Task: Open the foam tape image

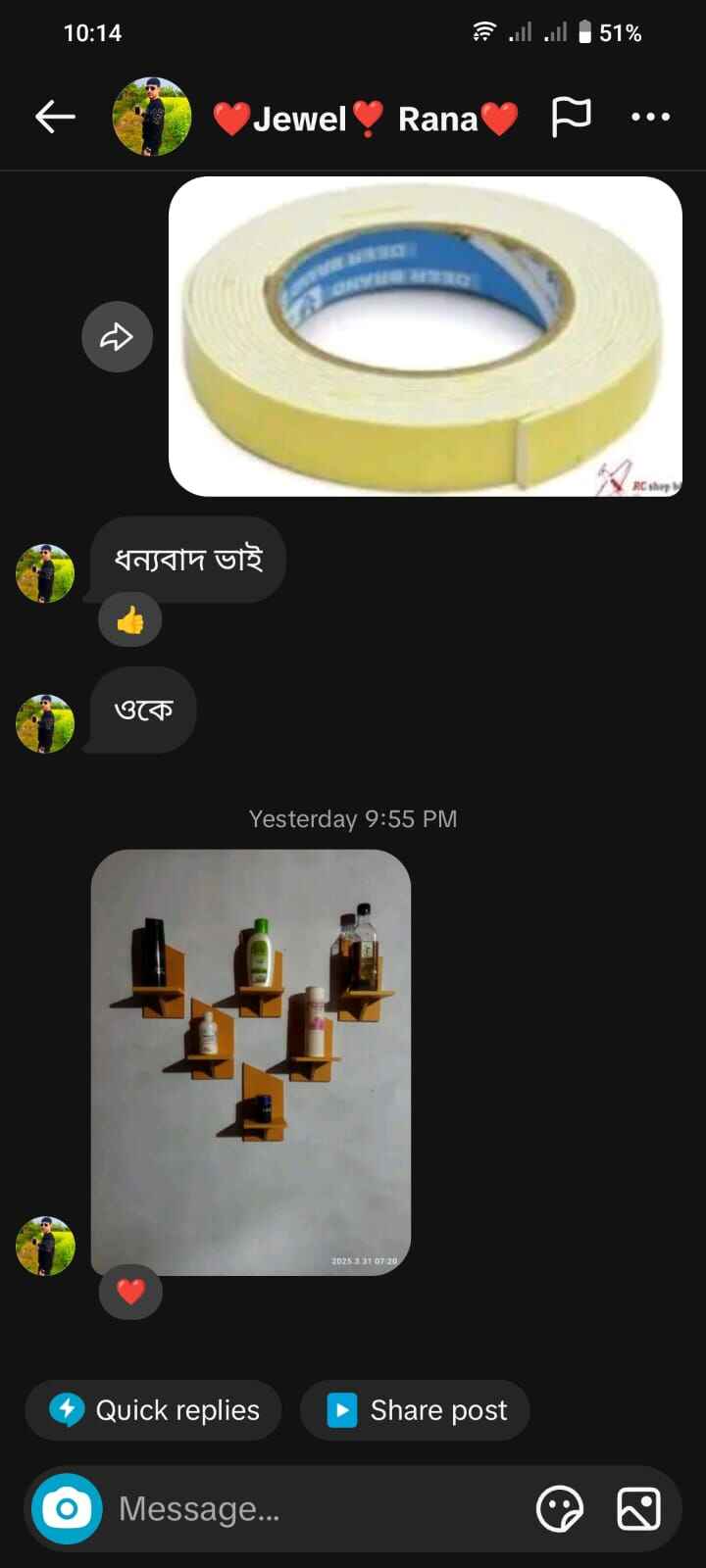Action: pyautogui.click(x=426, y=336)
